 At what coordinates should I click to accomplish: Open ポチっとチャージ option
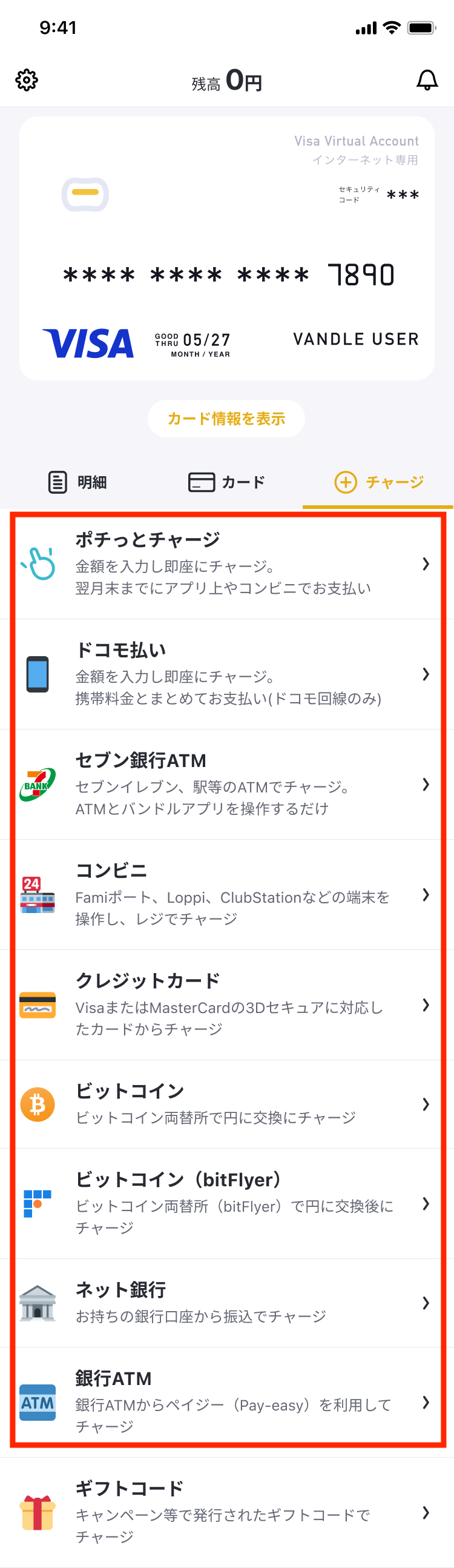226,564
